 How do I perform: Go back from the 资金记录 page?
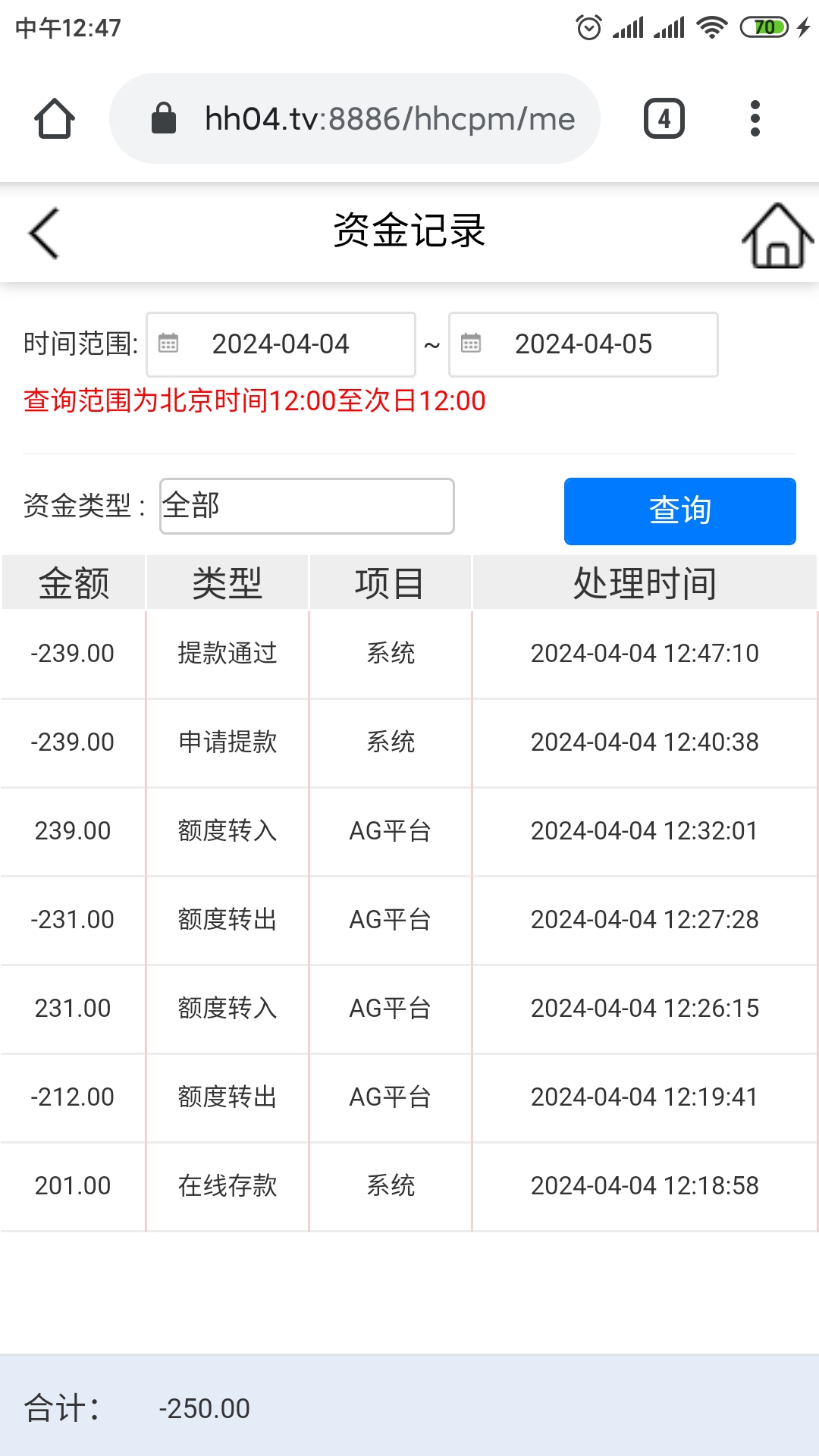pyautogui.click(x=44, y=233)
